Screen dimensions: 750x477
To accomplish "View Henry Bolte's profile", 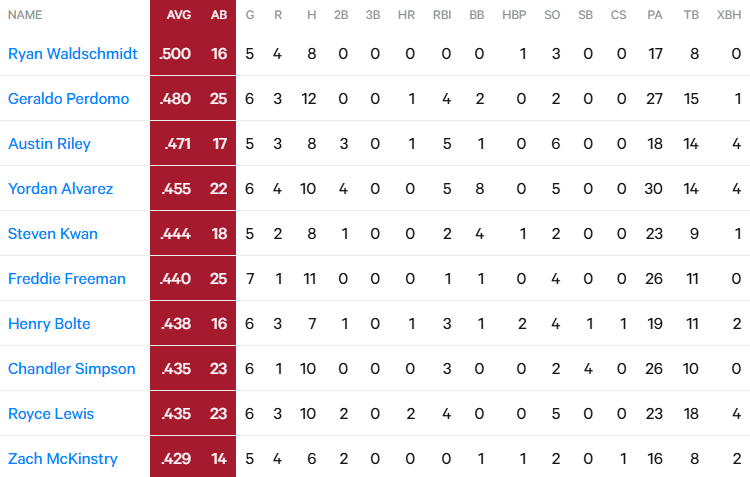I will point(49,323).
